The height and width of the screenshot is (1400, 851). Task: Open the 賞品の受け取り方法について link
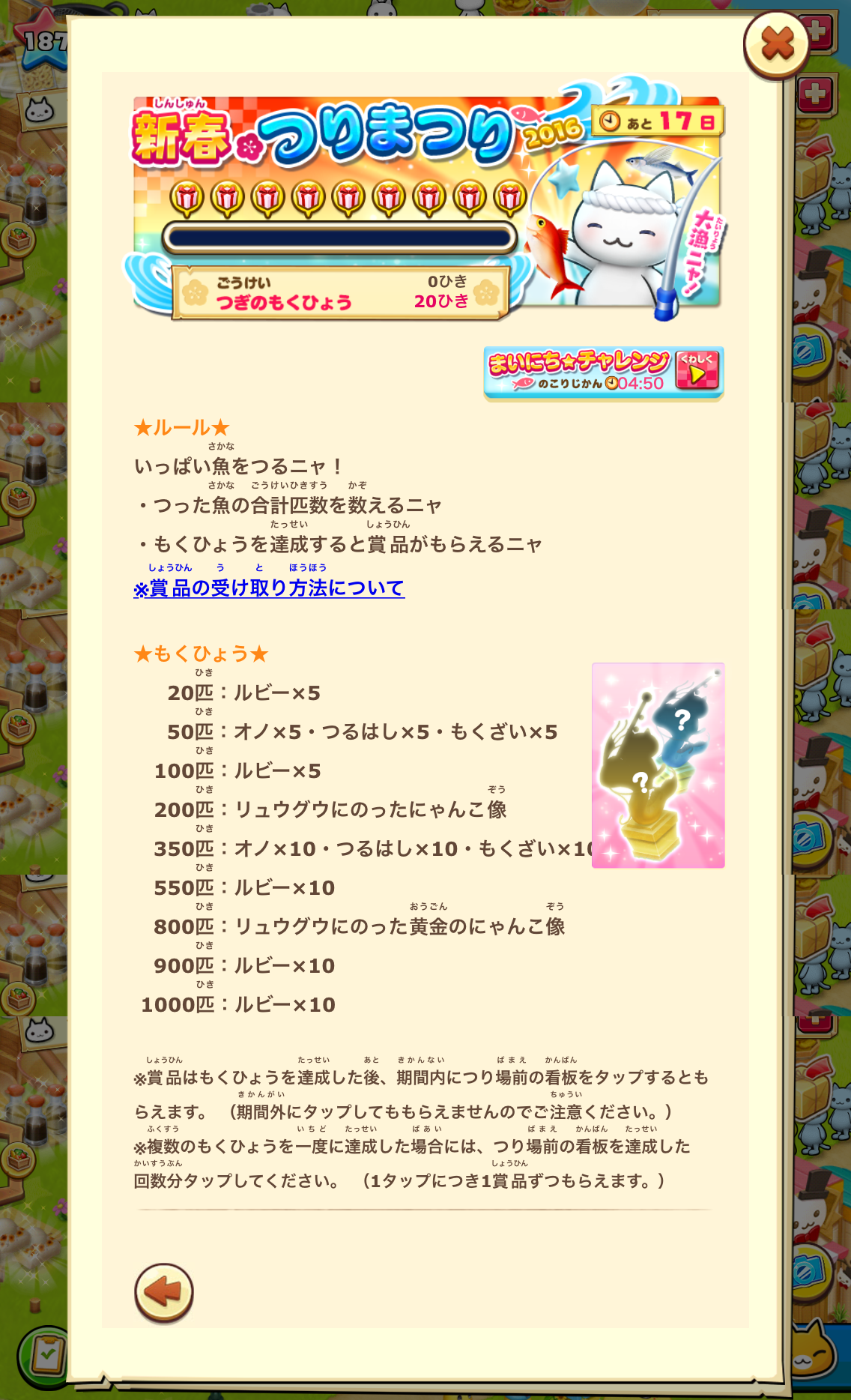click(x=269, y=588)
